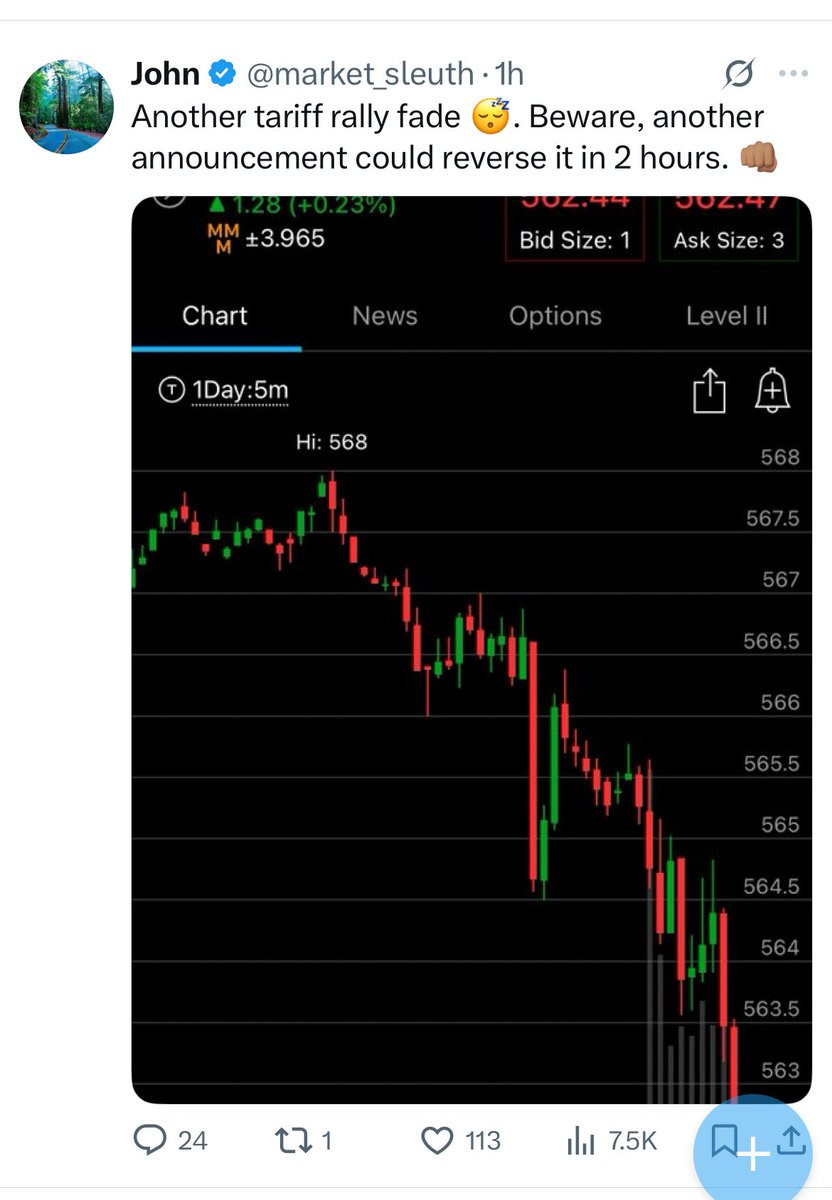Reply to John's post
Viewport: 832px width, 1200px height.
click(170, 1140)
